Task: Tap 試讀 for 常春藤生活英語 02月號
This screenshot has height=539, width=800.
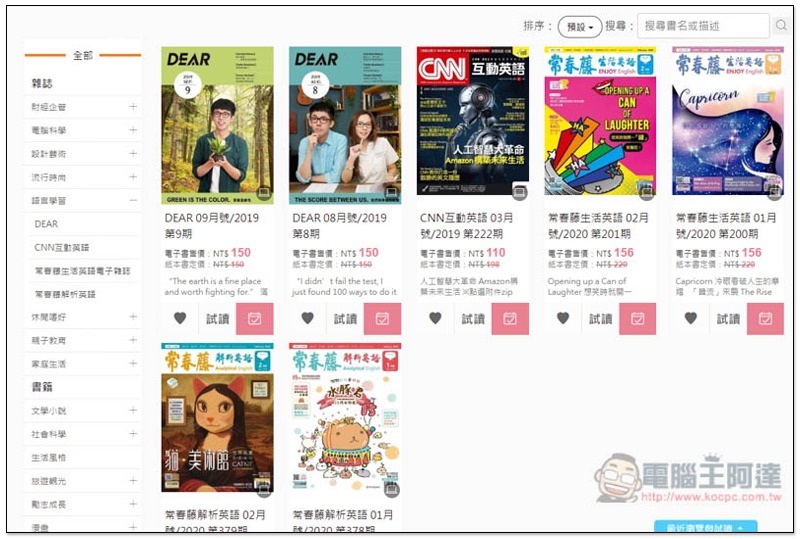Action: [600, 319]
